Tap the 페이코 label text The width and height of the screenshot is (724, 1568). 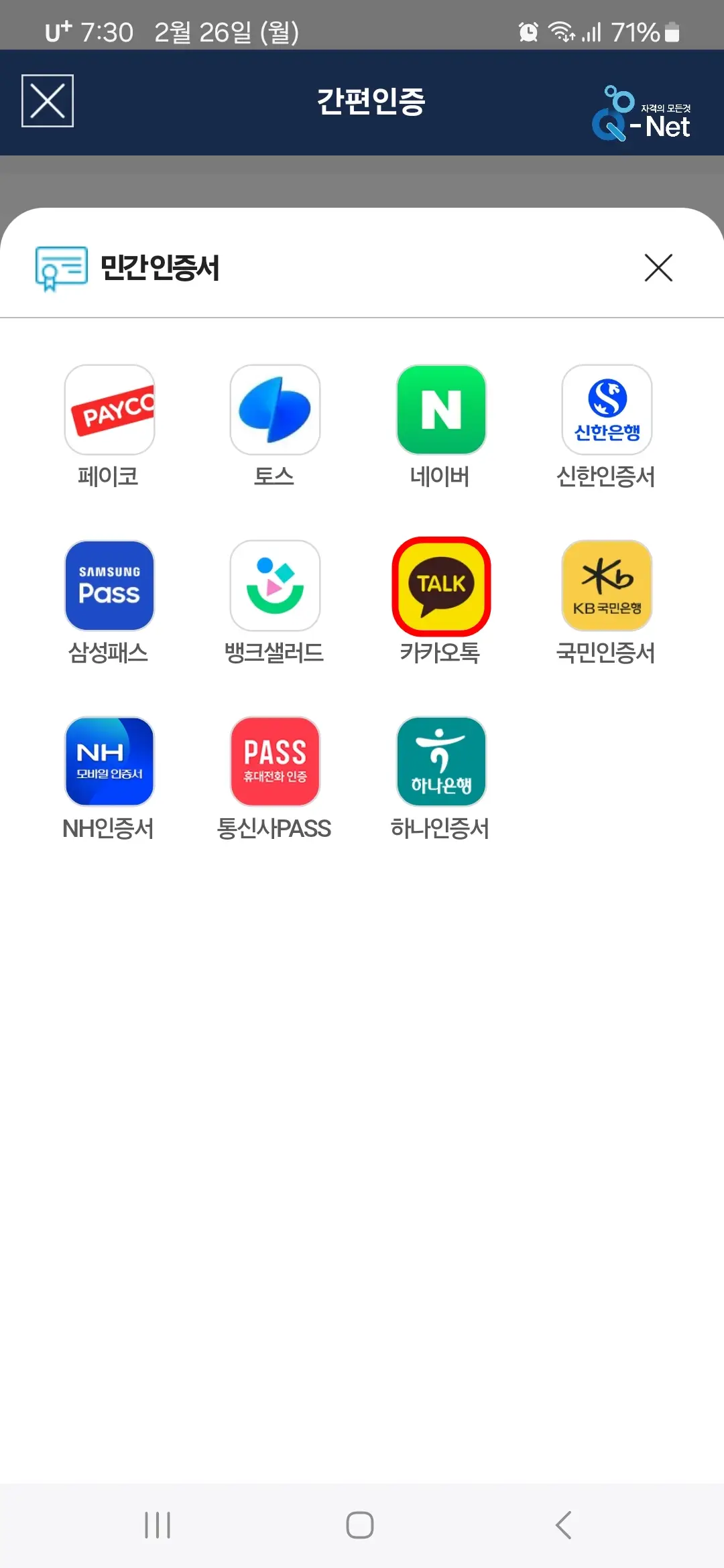pos(109,477)
